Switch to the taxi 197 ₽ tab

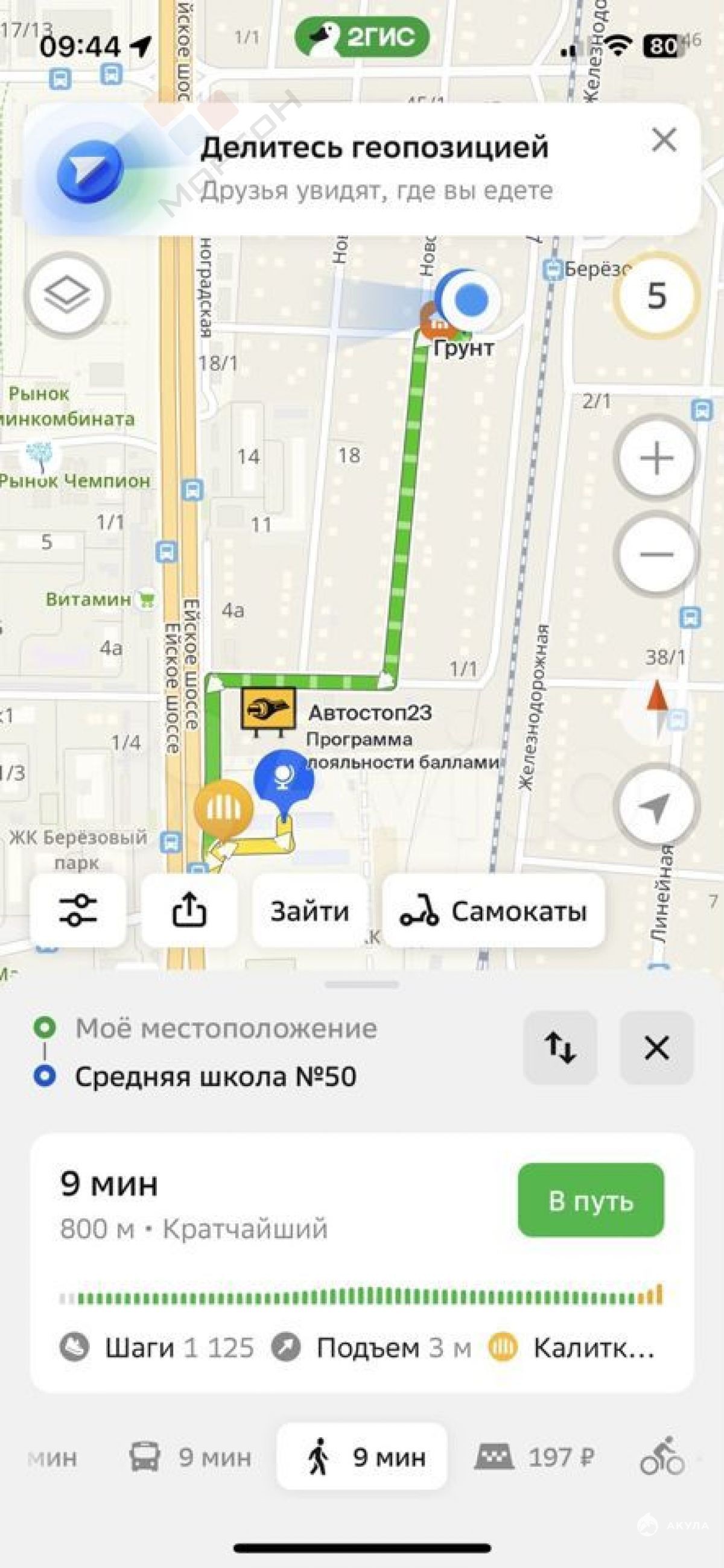click(x=534, y=1457)
